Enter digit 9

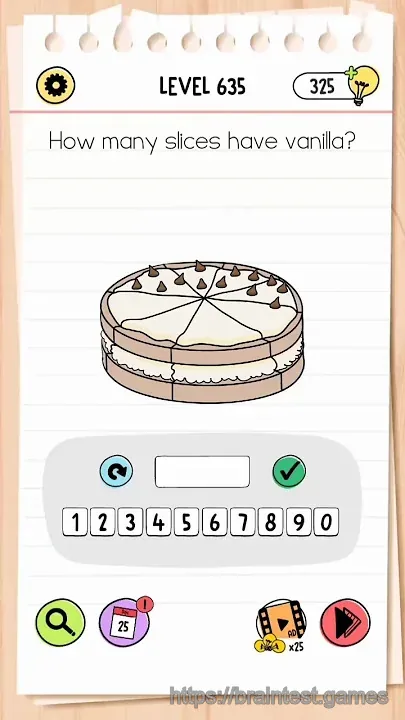[298, 522]
